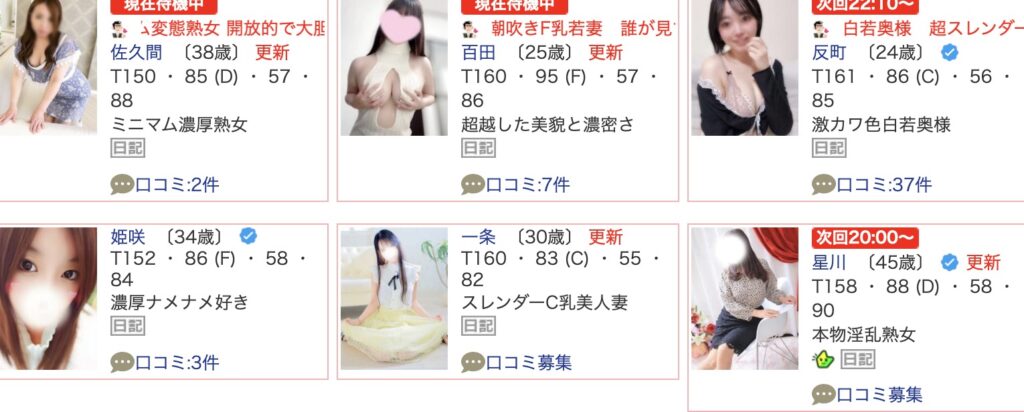Open 星川's profile name link
1024x412 pixels.
[829, 263]
